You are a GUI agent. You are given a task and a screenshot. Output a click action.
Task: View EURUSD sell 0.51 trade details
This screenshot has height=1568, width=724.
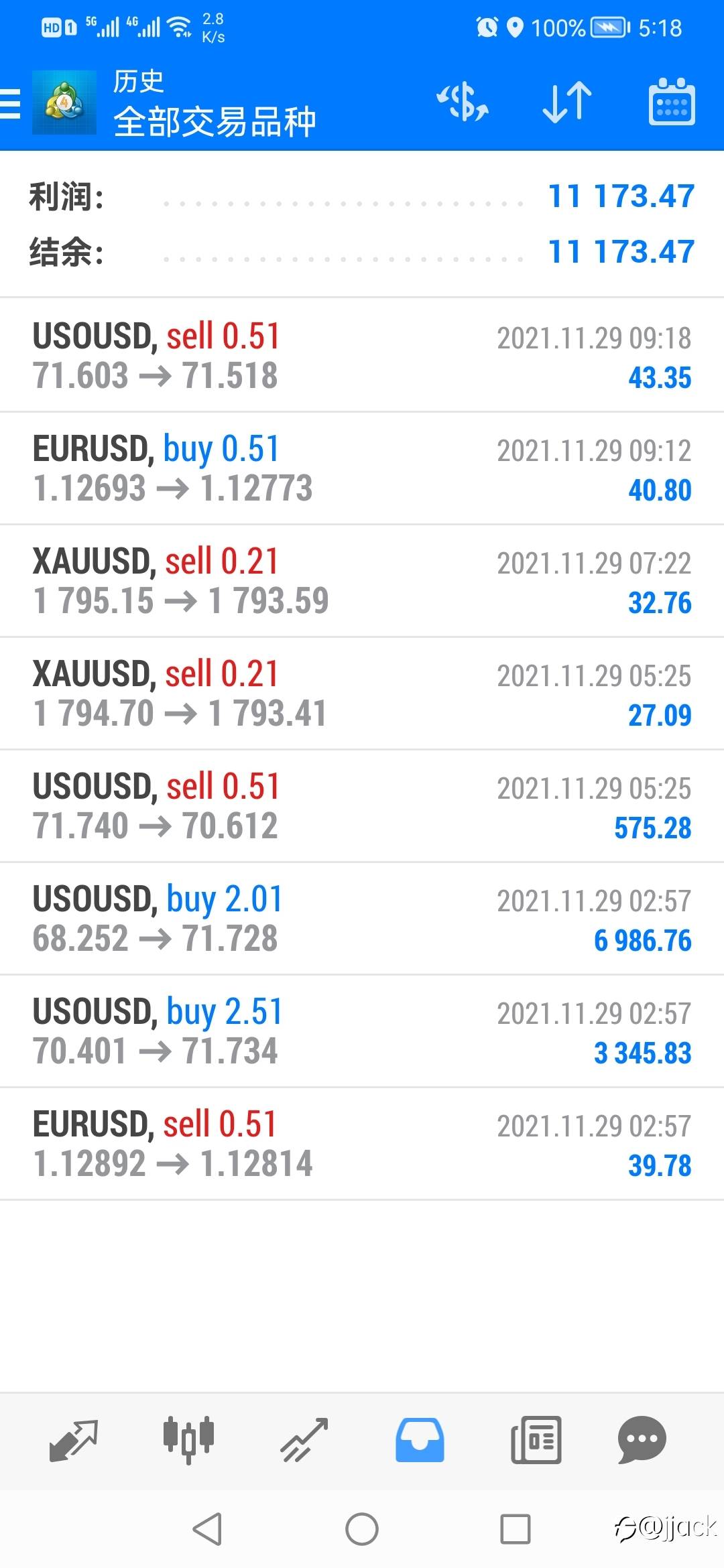(x=362, y=1143)
